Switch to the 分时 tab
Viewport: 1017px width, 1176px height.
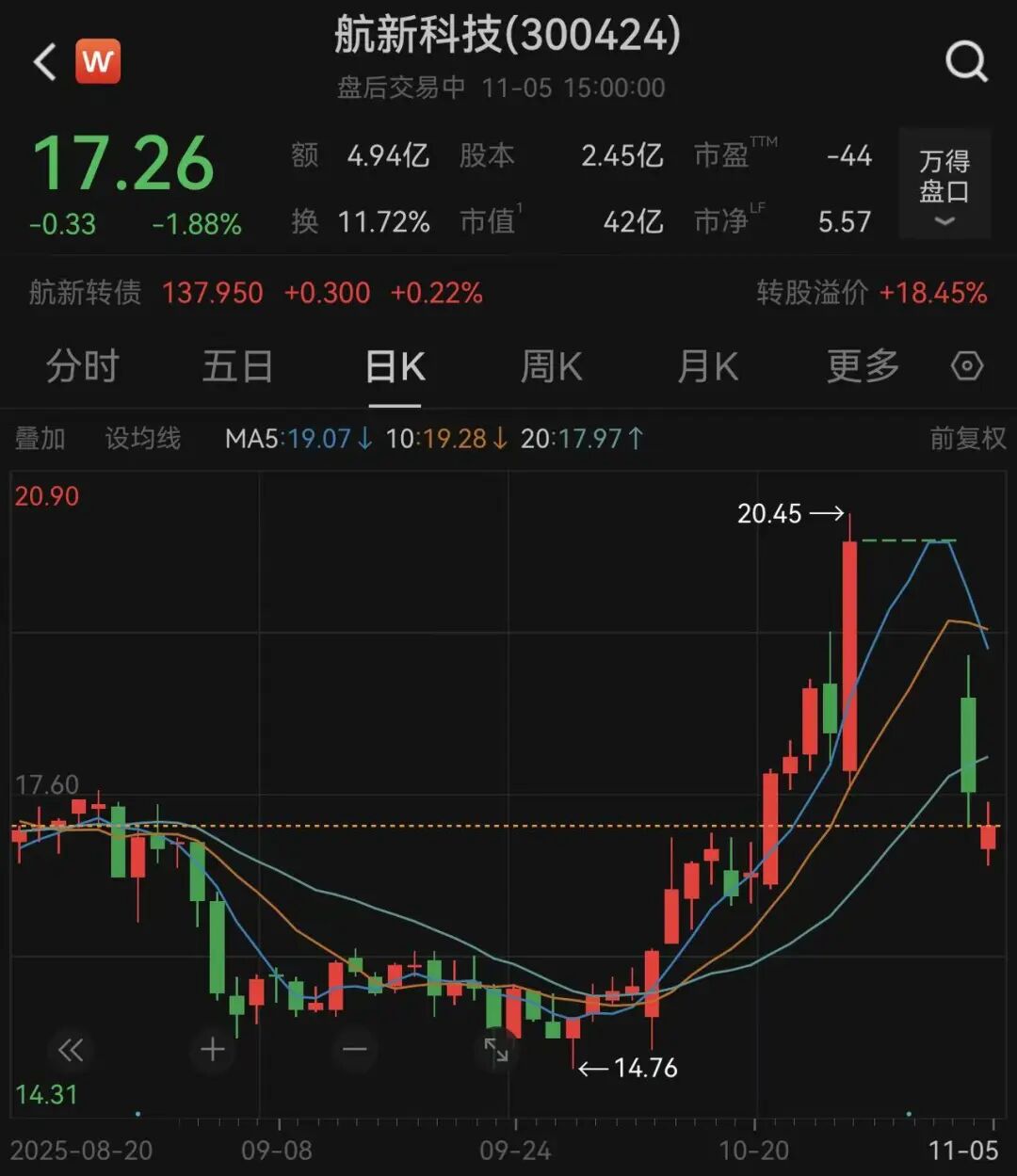pos(83,366)
